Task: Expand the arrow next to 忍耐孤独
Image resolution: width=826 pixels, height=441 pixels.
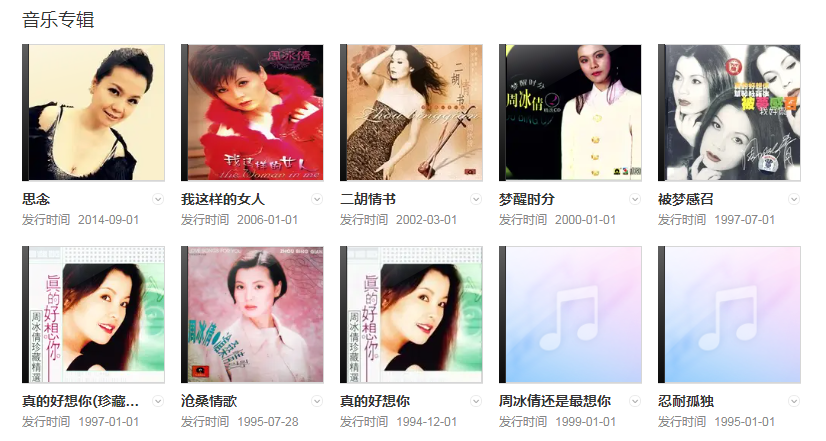Action: [794, 401]
